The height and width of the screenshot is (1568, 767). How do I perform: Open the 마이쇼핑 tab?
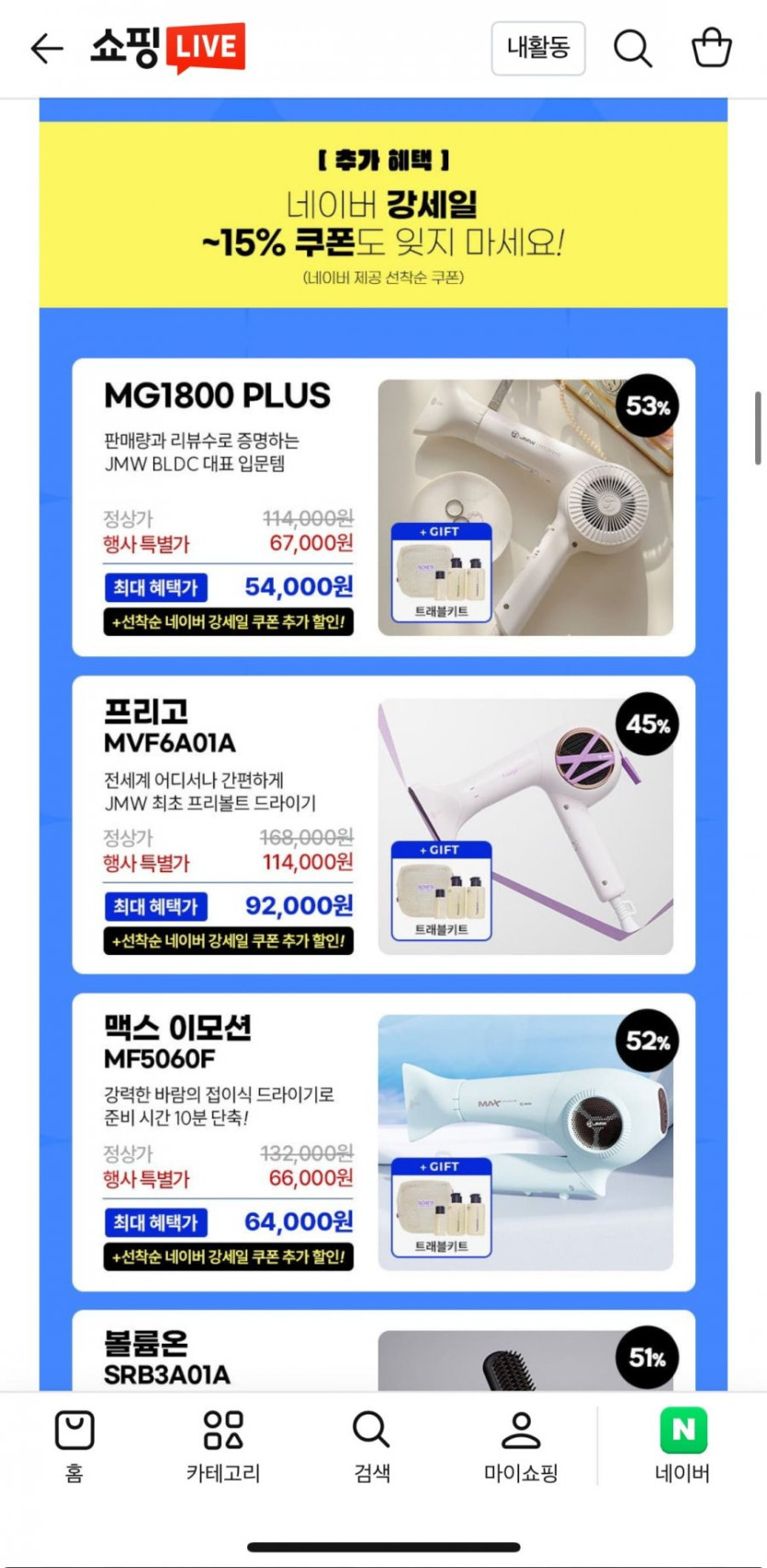[521, 1447]
